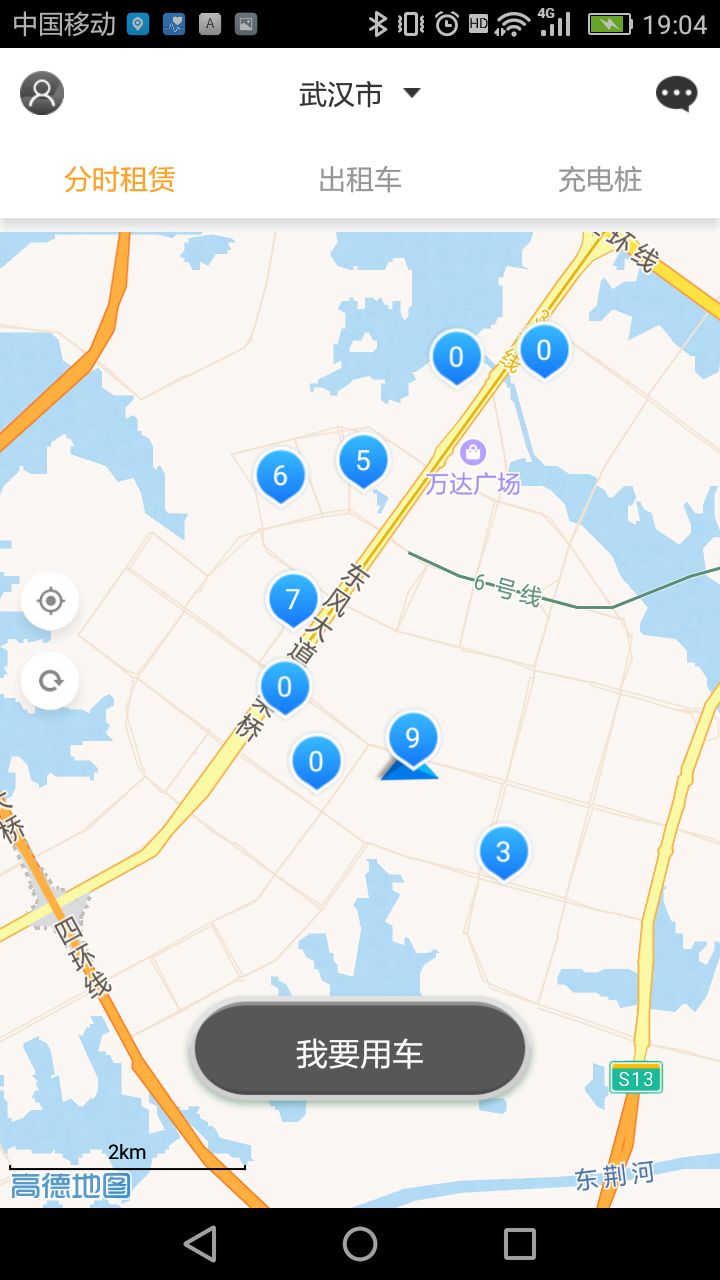720x1280 pixels.
Task: Center map on my location
Action: click(50, 601)
